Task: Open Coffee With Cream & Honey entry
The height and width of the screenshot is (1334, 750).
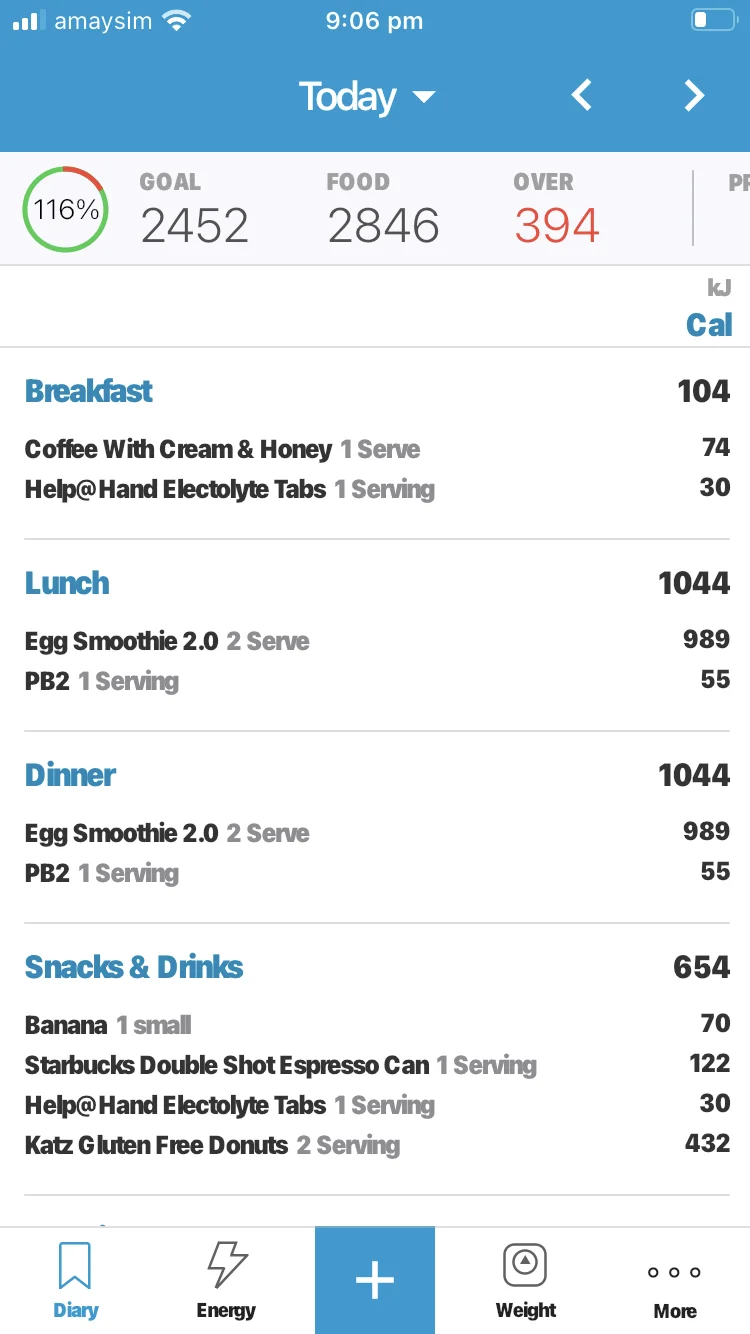Action: pos(178,449)
